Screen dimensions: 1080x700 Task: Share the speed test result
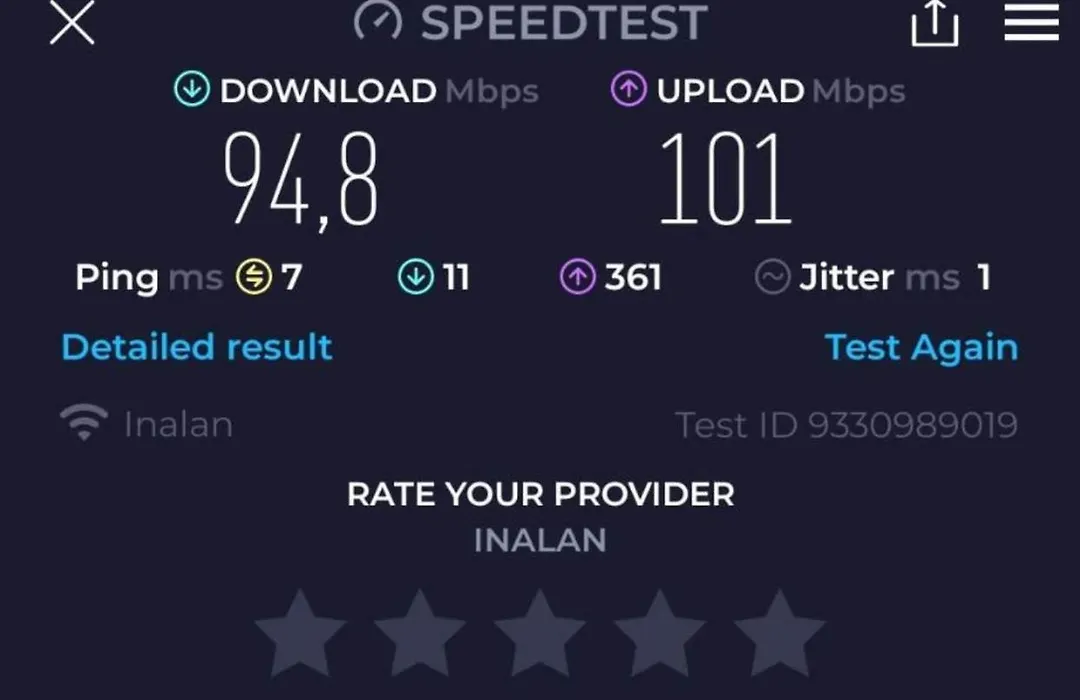point(935,25)
